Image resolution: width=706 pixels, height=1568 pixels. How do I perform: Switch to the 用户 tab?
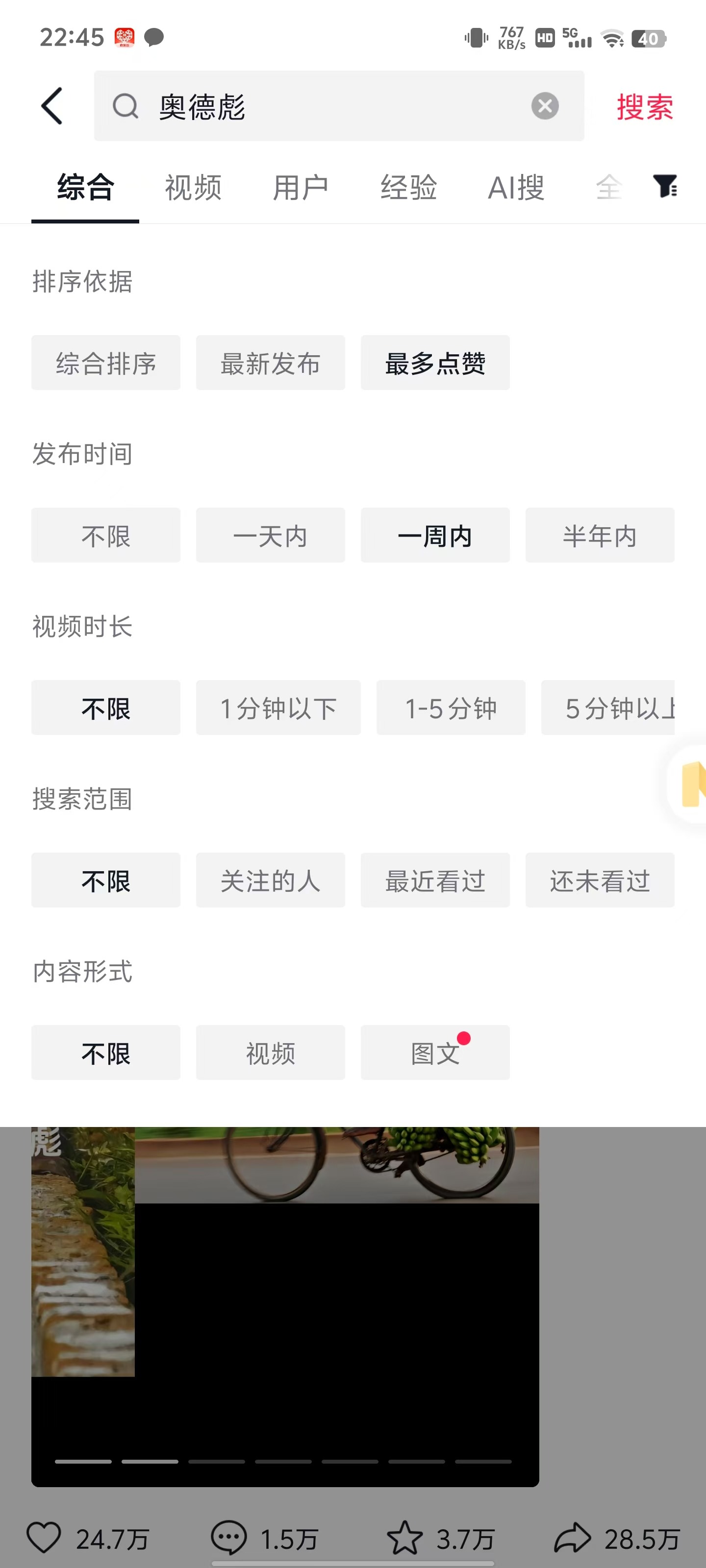click(x=301, y=187)
